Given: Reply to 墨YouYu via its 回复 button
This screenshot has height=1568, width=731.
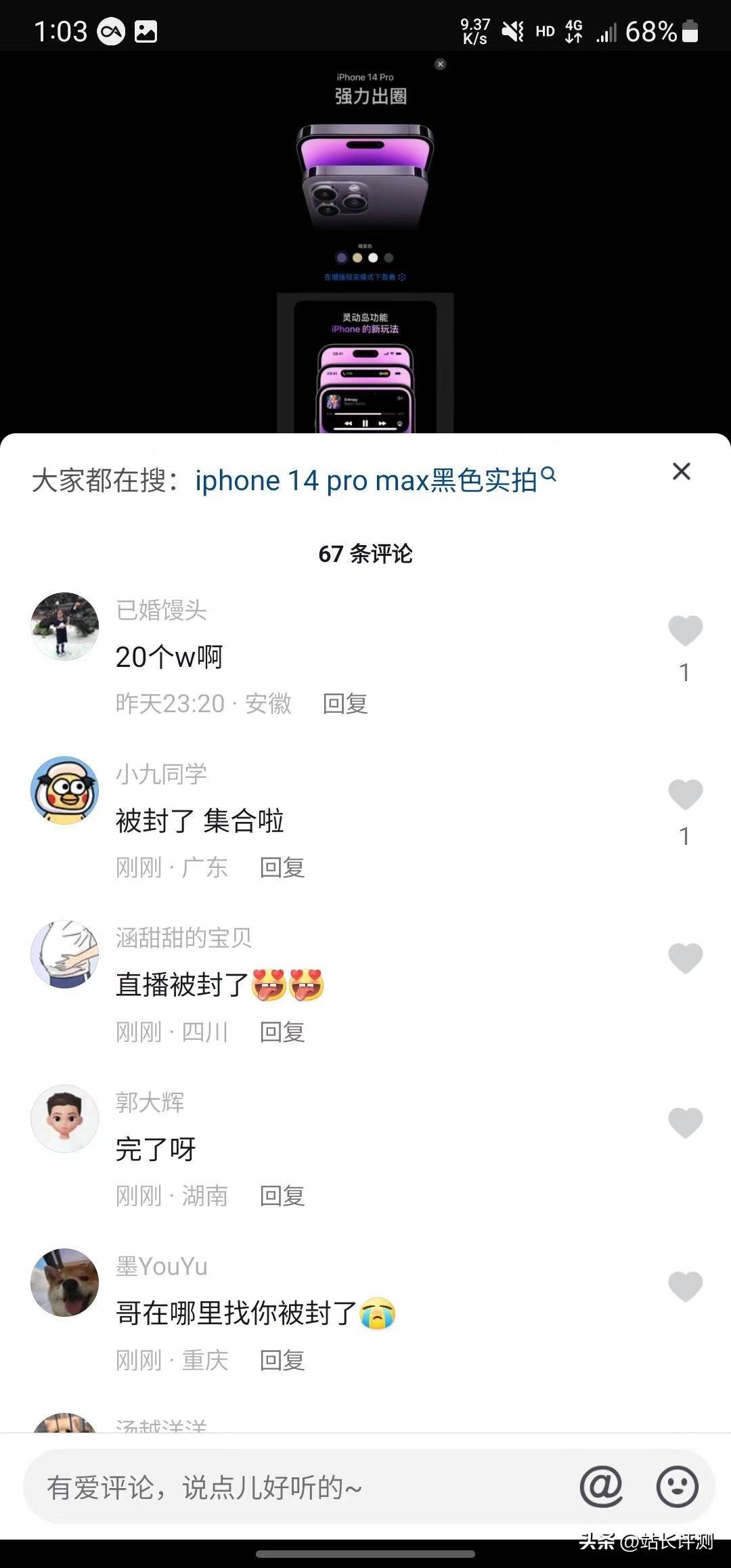Looking at the screenshot, I should [282, 1361].
